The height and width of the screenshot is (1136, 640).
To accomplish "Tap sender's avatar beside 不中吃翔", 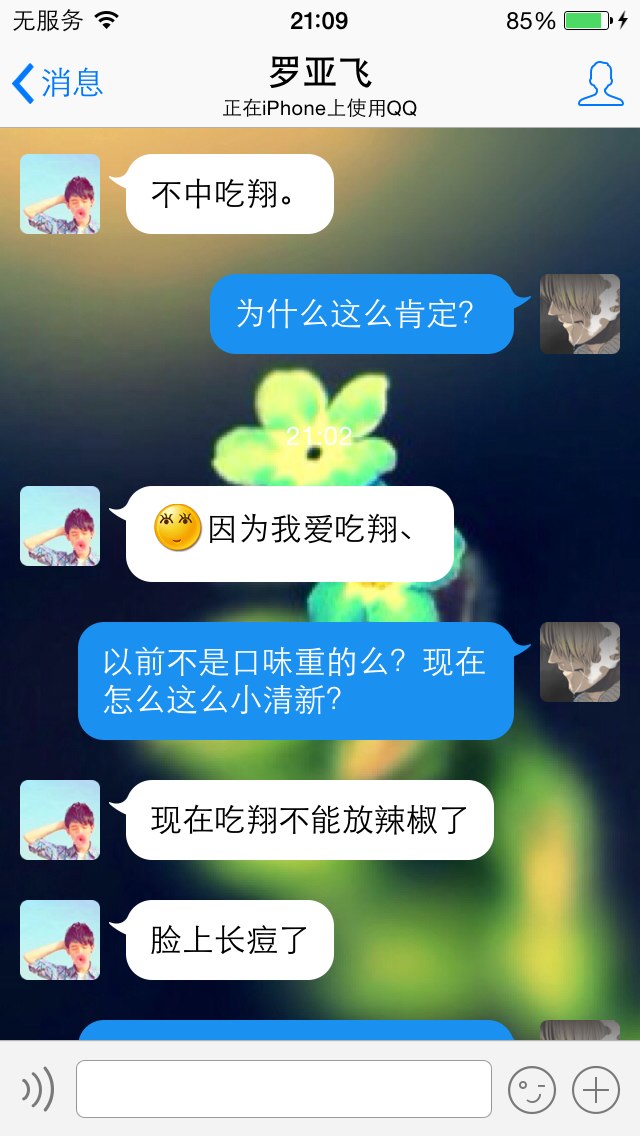I will [59, 193].
